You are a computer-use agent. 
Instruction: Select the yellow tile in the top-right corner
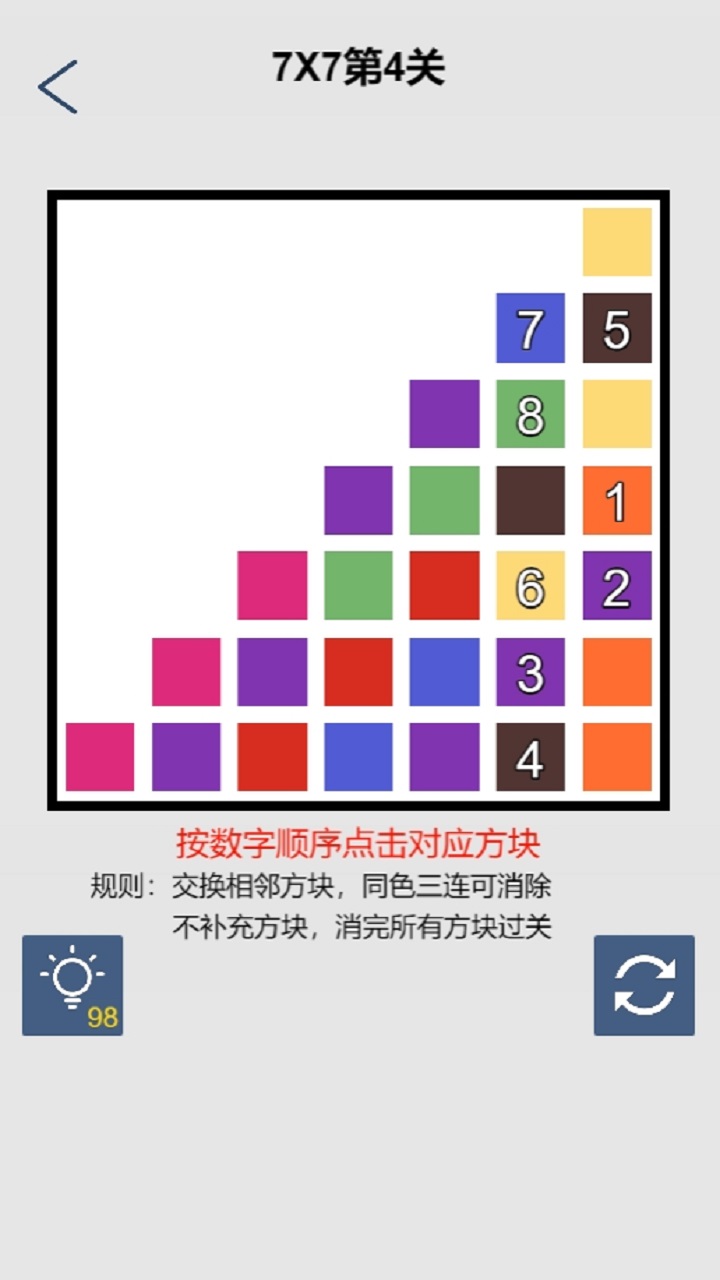click(x=617, y=242)
